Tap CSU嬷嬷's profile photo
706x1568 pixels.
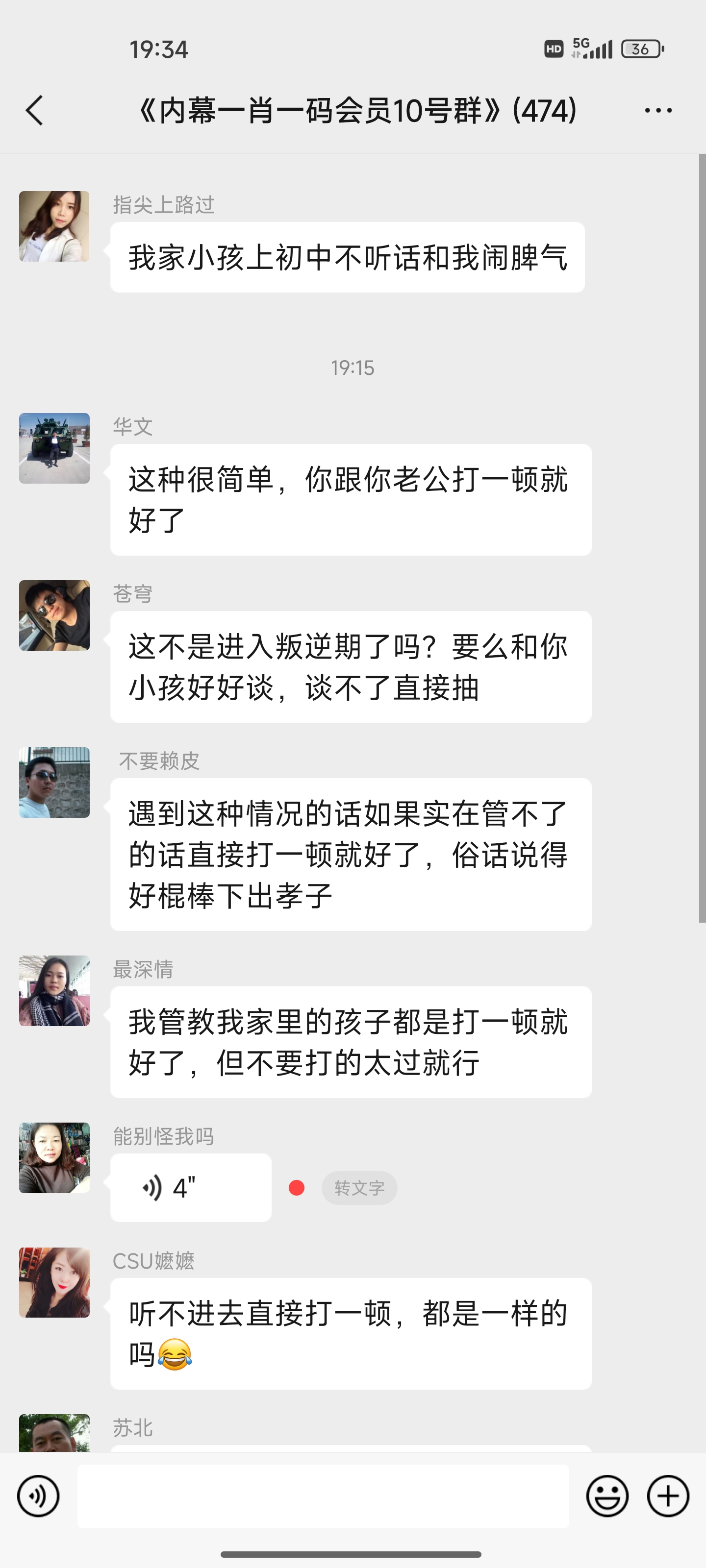[x=54, y=1282]
